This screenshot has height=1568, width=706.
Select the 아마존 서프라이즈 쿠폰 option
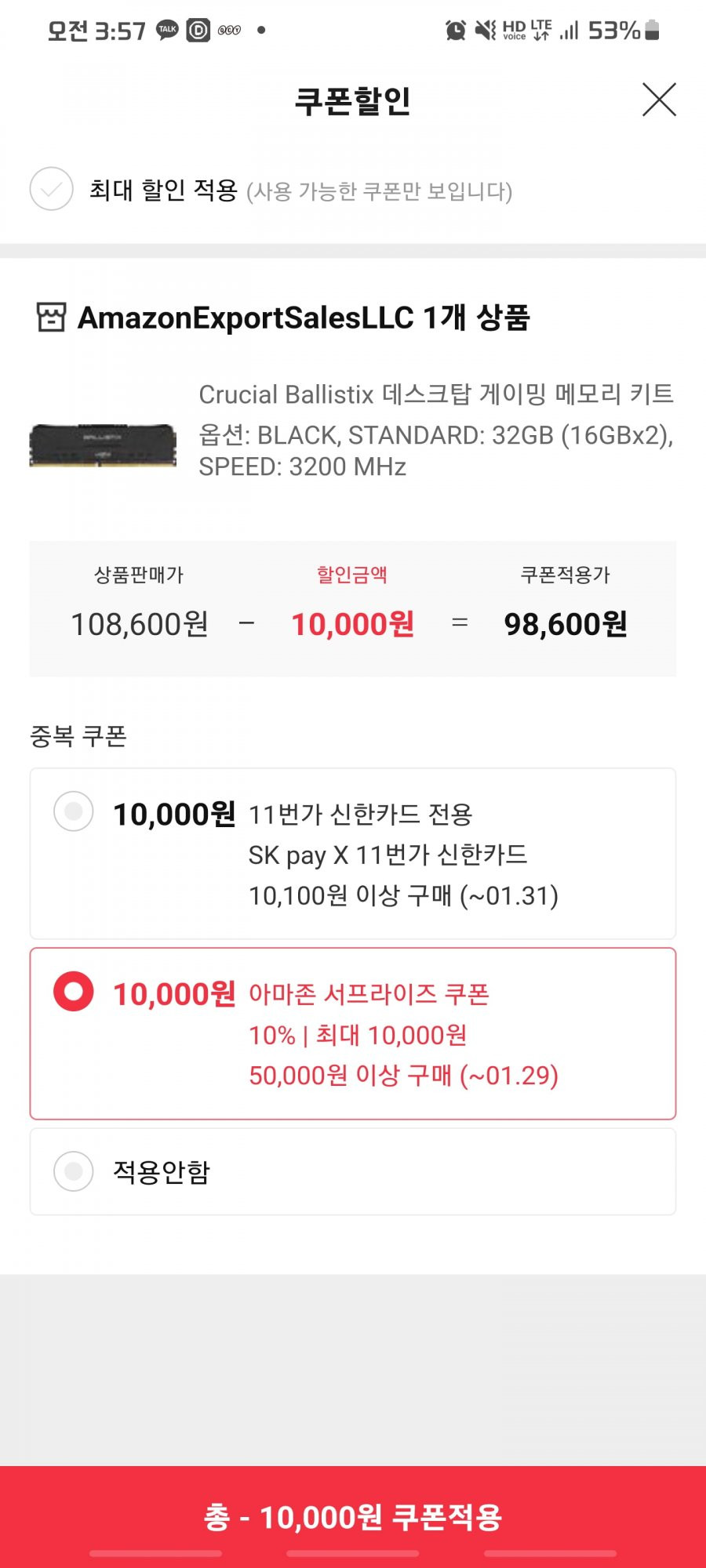click(74, 991)
